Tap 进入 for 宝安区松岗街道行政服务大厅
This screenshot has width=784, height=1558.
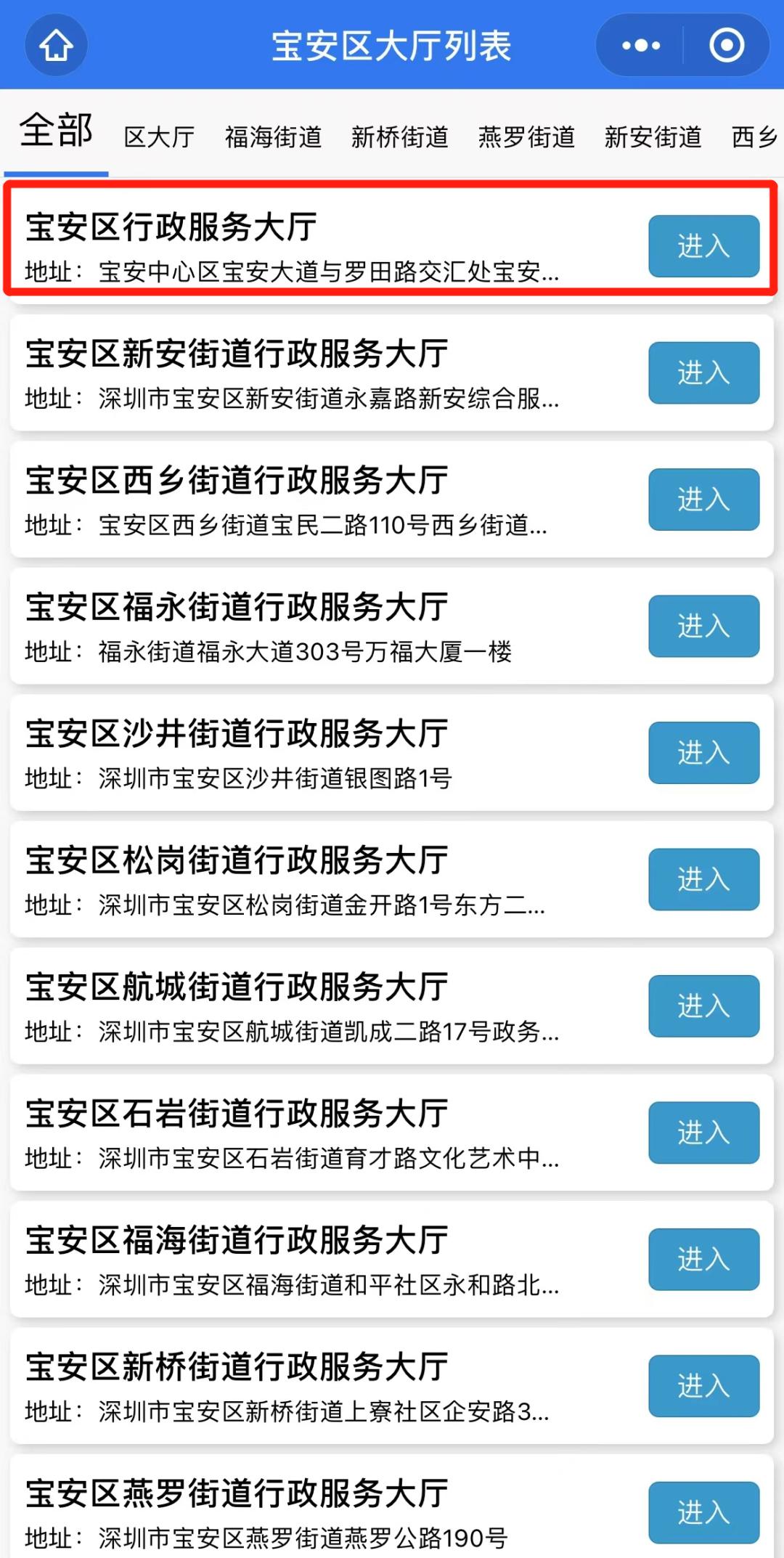click(x=703, y=879)
